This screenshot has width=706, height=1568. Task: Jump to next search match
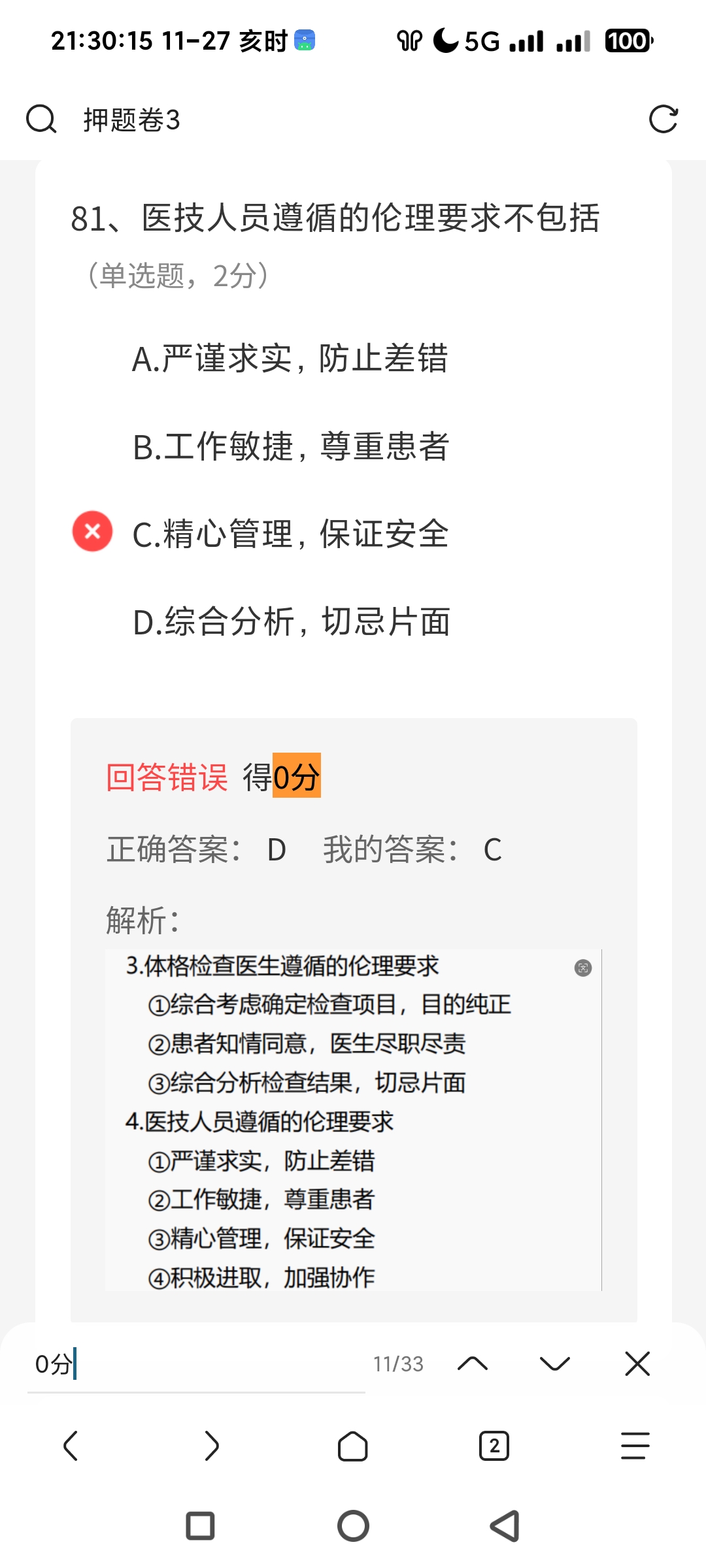click(x=555, y=1364)
